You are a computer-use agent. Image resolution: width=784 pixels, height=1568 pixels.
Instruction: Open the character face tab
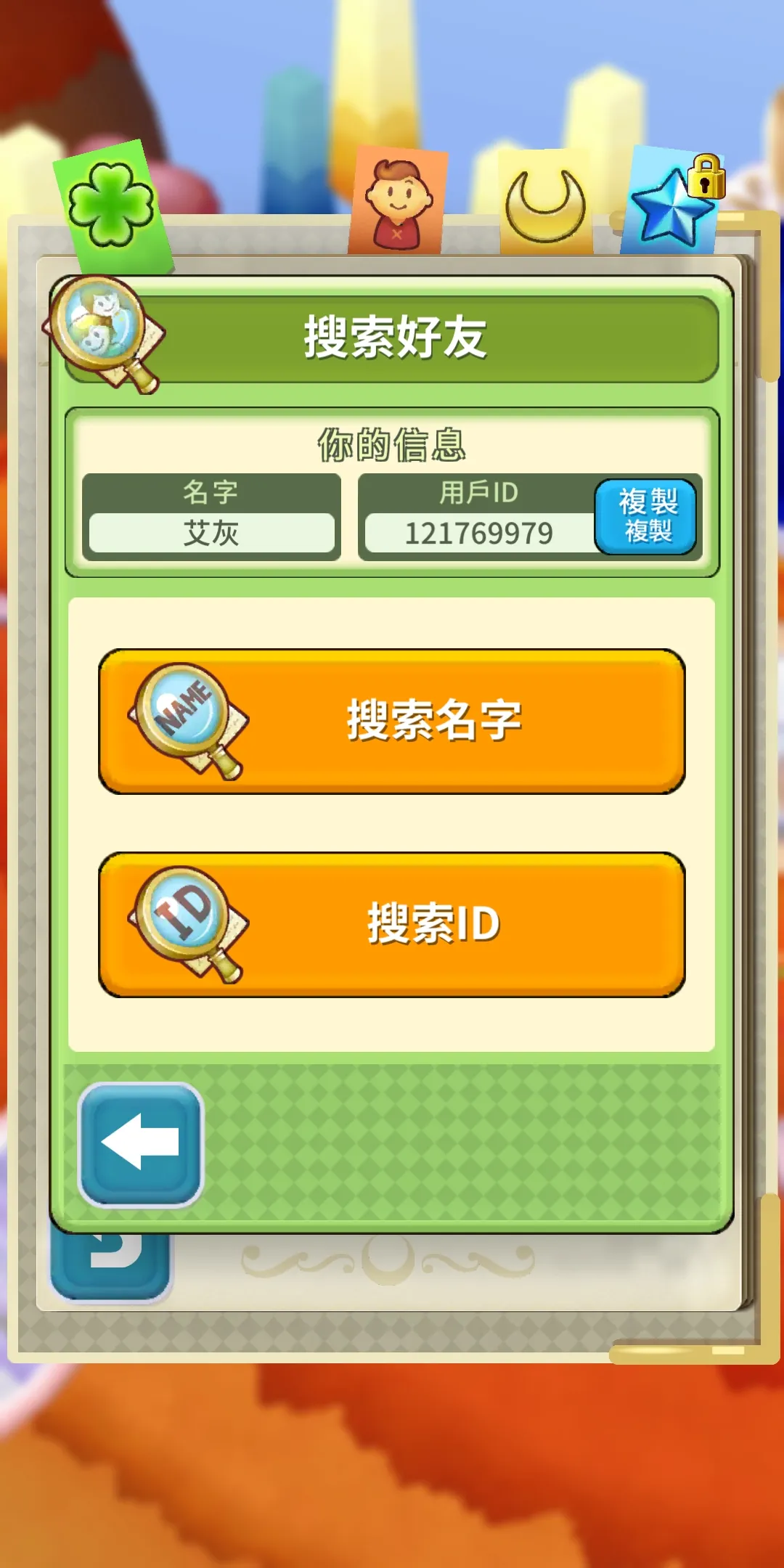click(397, 202)
